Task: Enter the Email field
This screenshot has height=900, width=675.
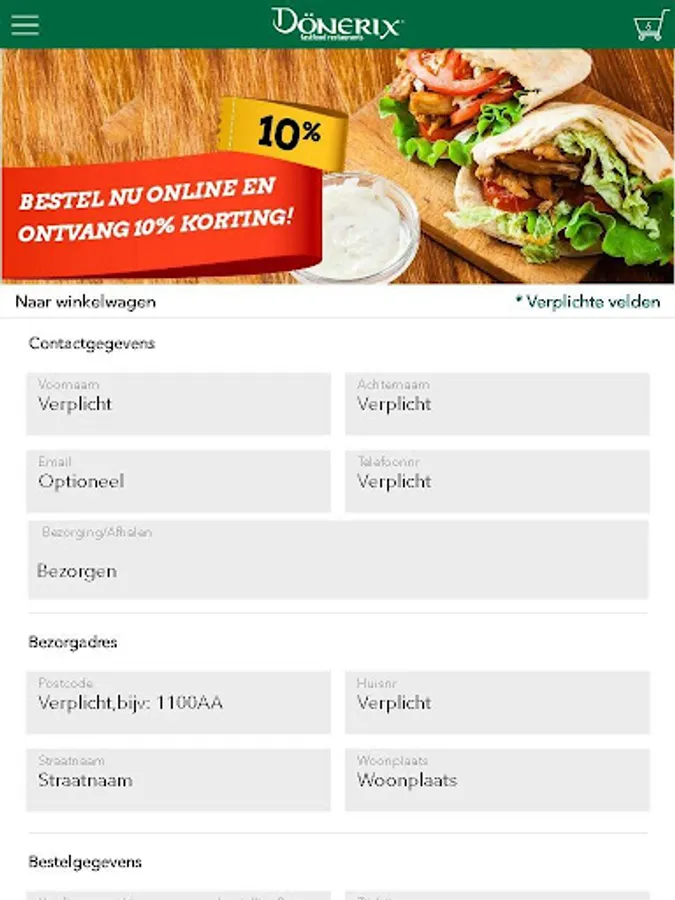Action: (x=179, y=481)
